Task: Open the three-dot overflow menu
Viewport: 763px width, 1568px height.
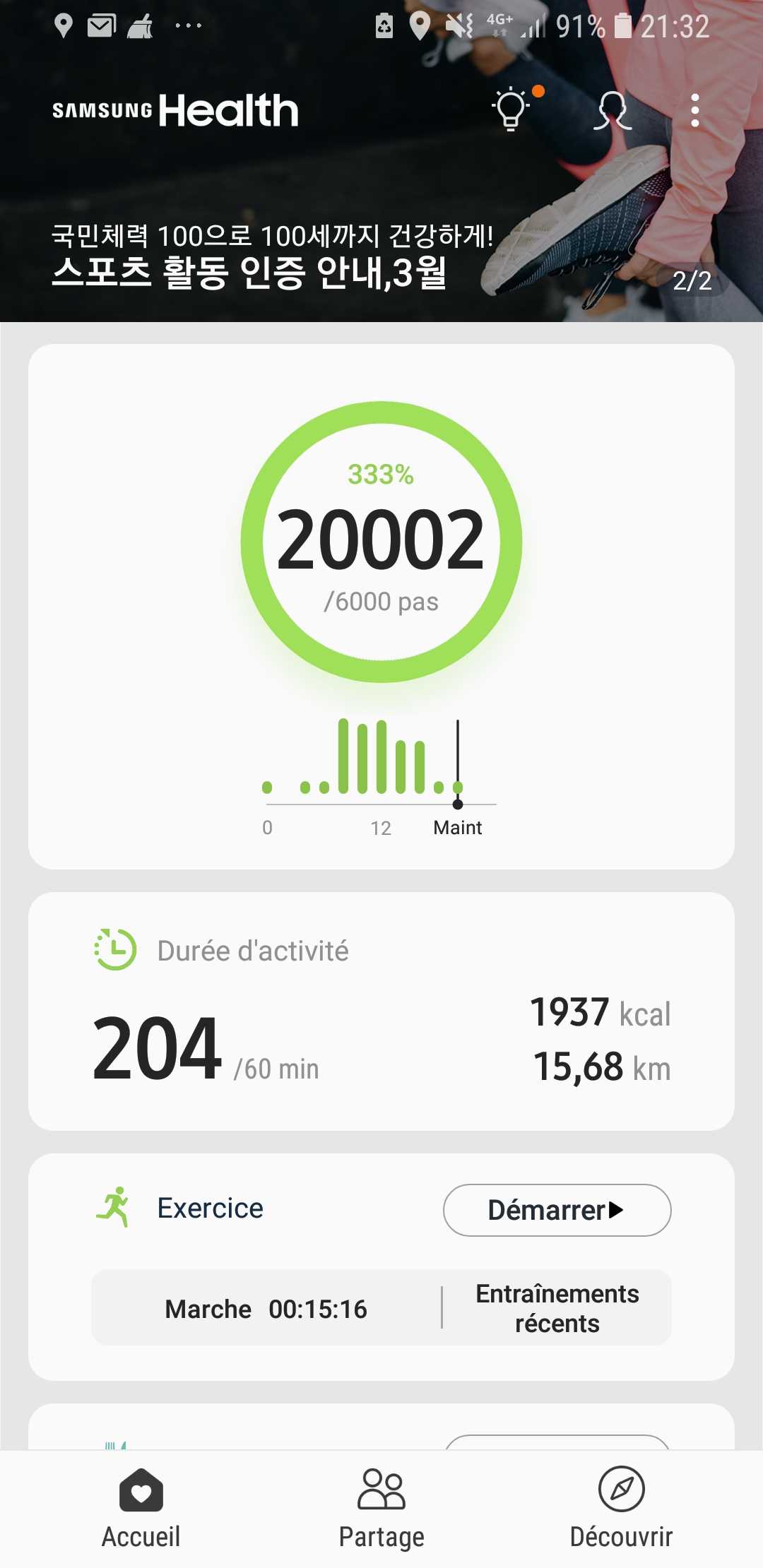Action: click(695, 110)
